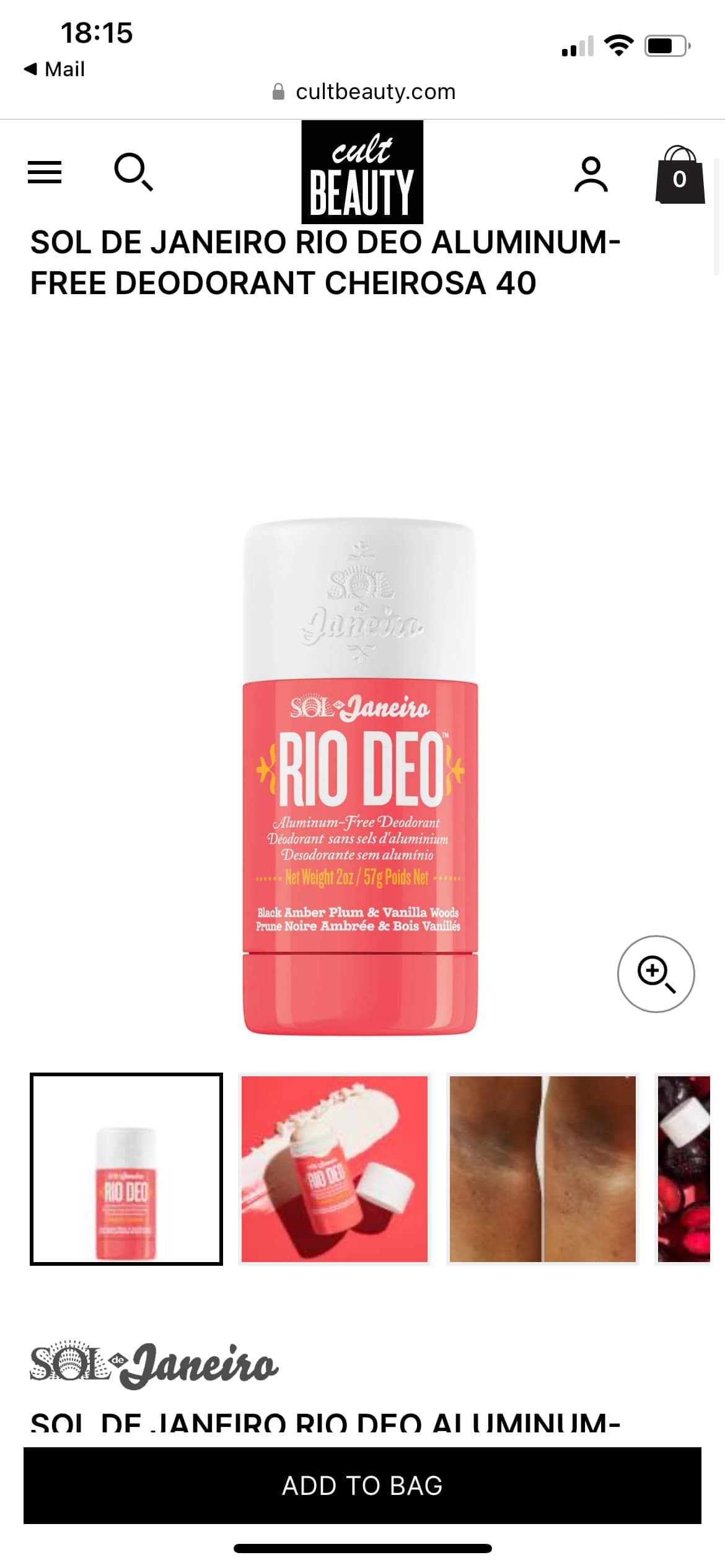Zoom into the product image
The height and width of the screenshot is (1568, 725).
coord(656,973)
